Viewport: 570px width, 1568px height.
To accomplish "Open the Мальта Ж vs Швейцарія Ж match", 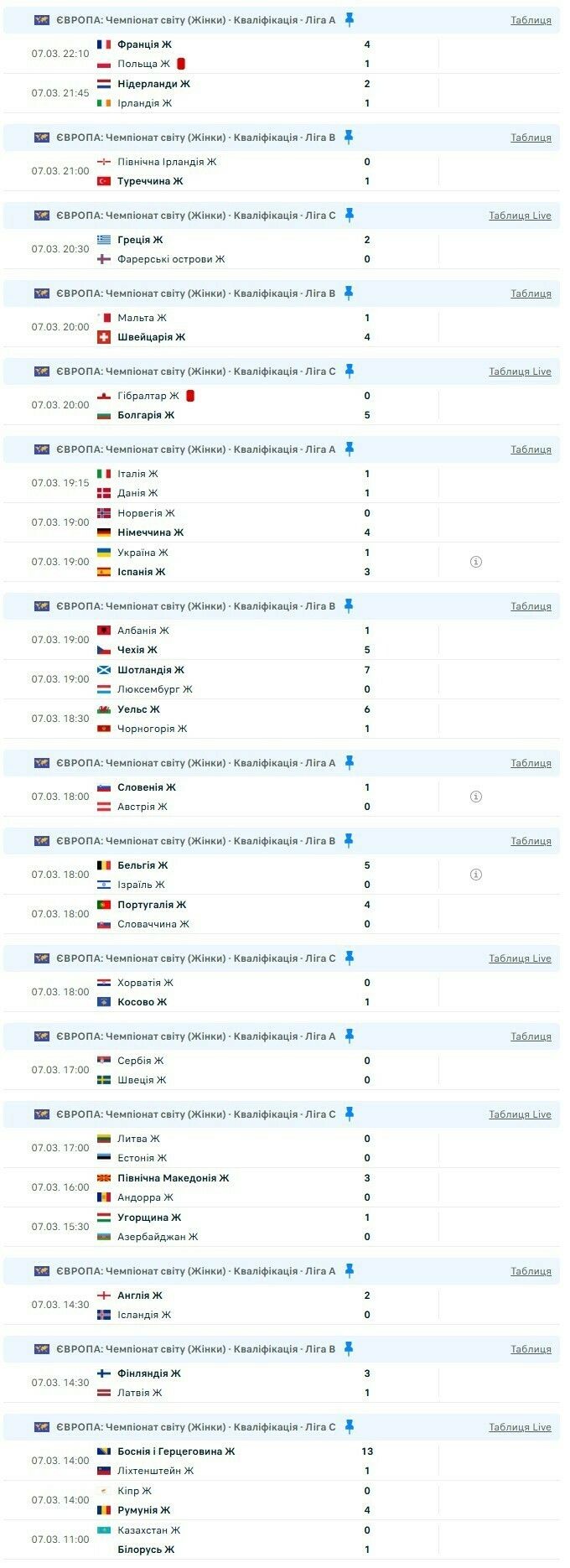I will point(282,327).
